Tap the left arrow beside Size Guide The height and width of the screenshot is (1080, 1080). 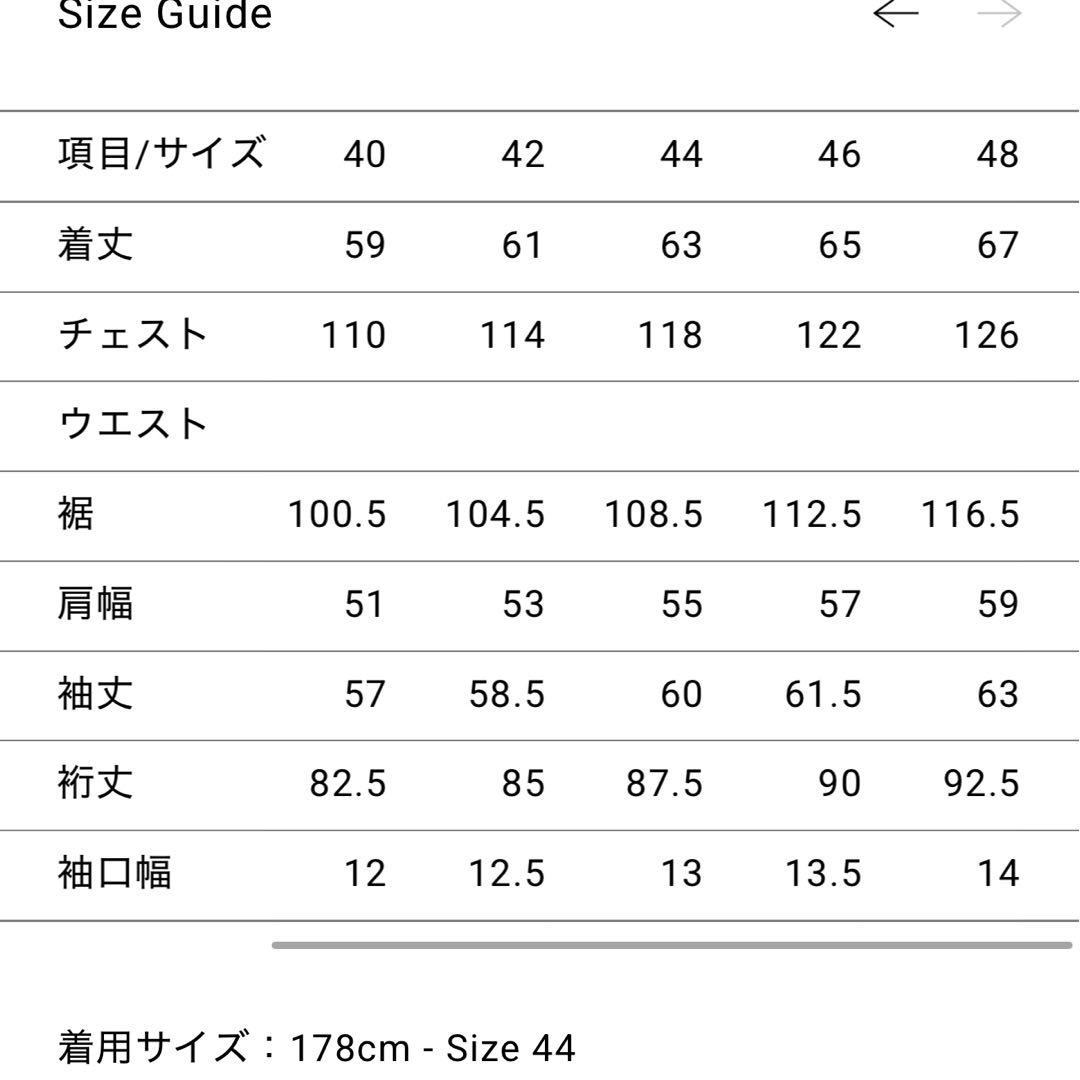[895, 14]
